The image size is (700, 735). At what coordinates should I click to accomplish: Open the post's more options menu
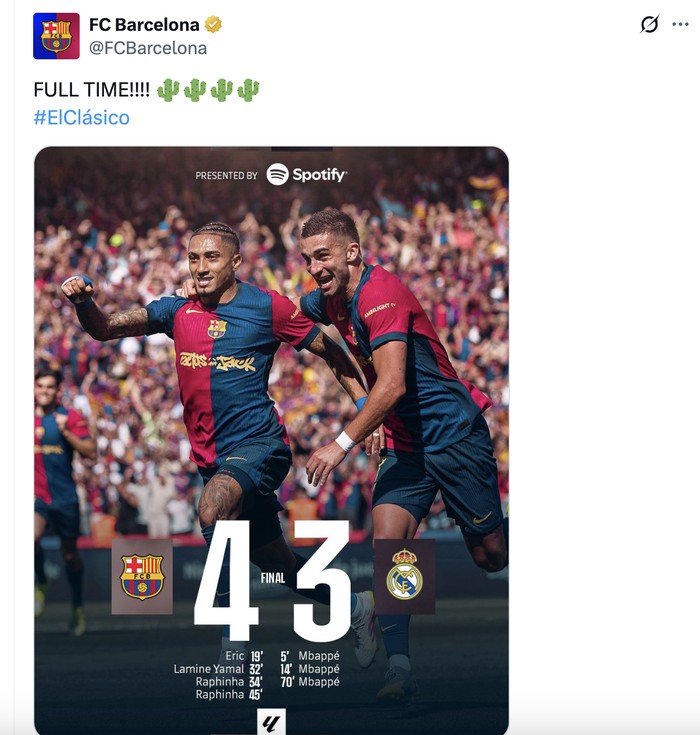(x=685, y=24)
